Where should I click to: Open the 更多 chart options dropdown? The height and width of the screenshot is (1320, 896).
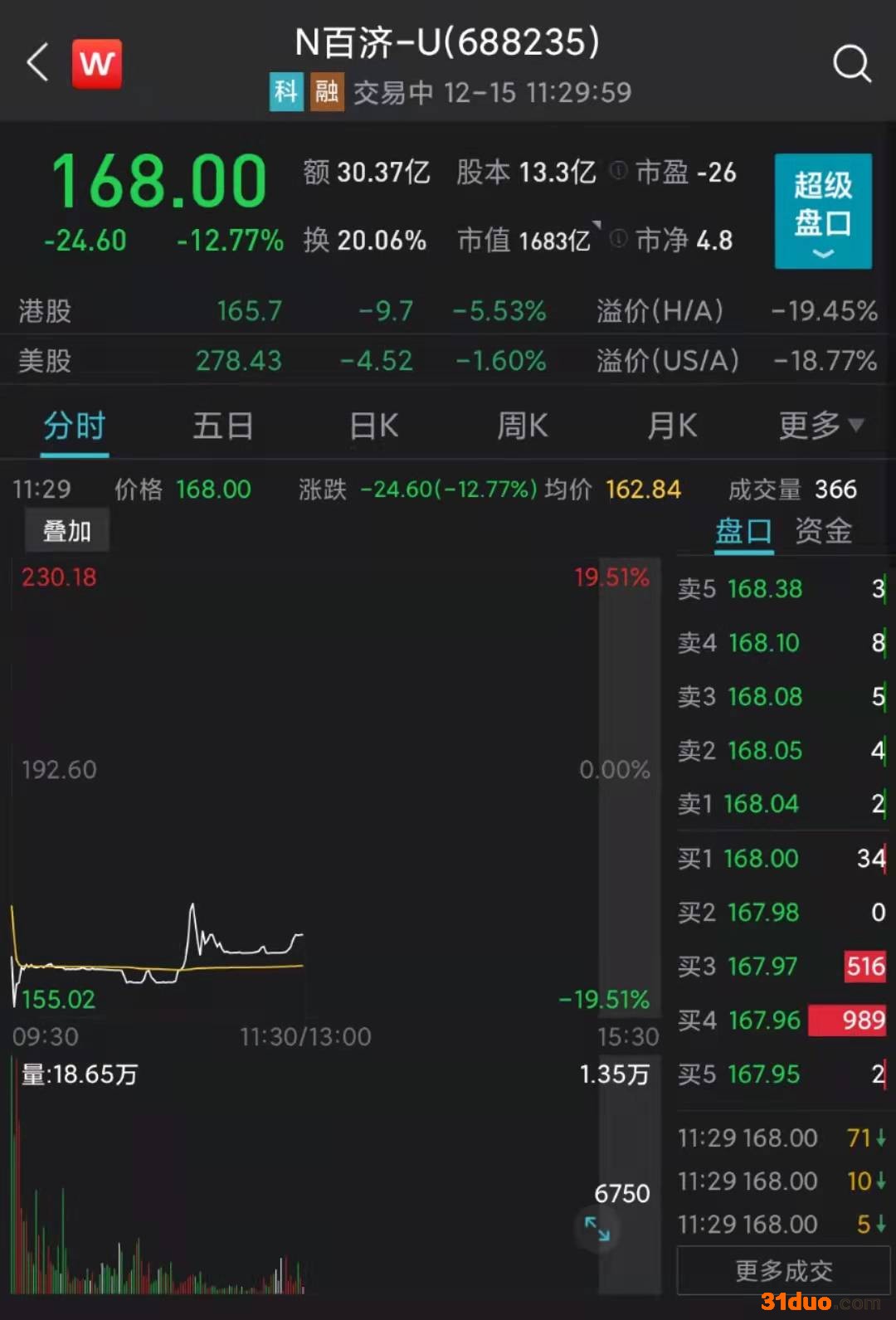(820, 426)
